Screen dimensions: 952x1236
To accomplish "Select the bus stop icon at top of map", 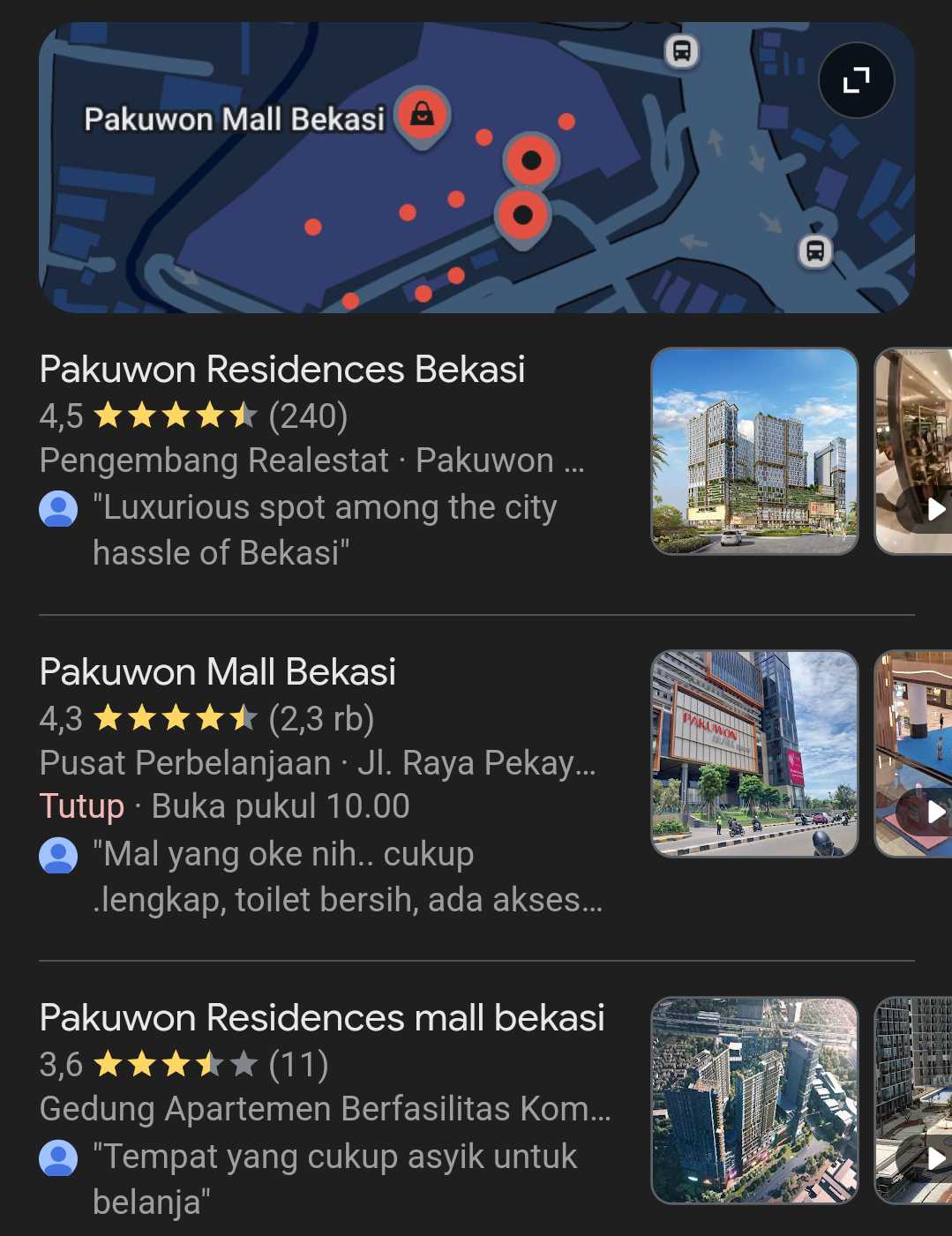I will (x=681, y=51).
